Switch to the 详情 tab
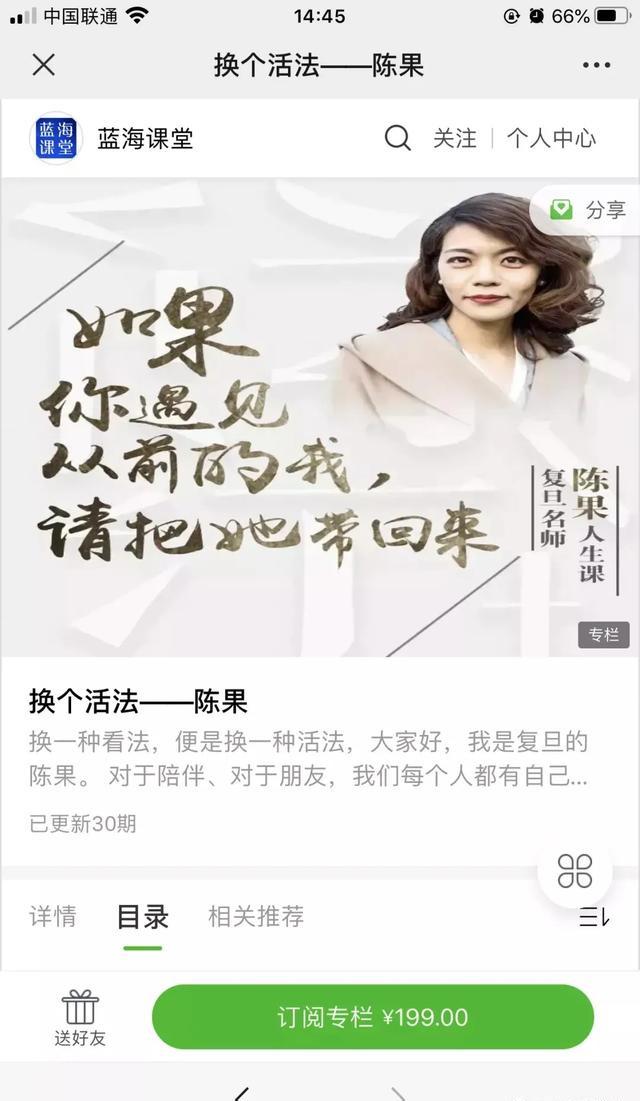This screenshot has height=1101, width=640. coord(52,916)
